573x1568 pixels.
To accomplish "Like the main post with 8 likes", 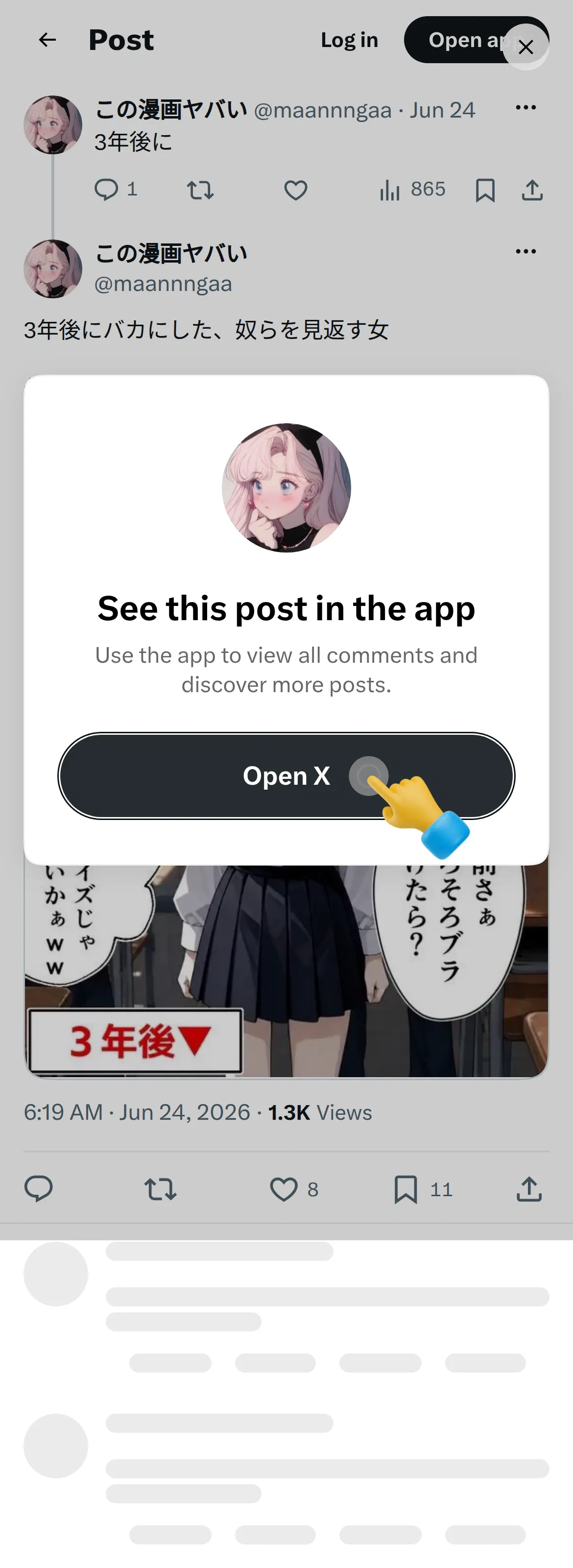I will tap(294, 1189).
